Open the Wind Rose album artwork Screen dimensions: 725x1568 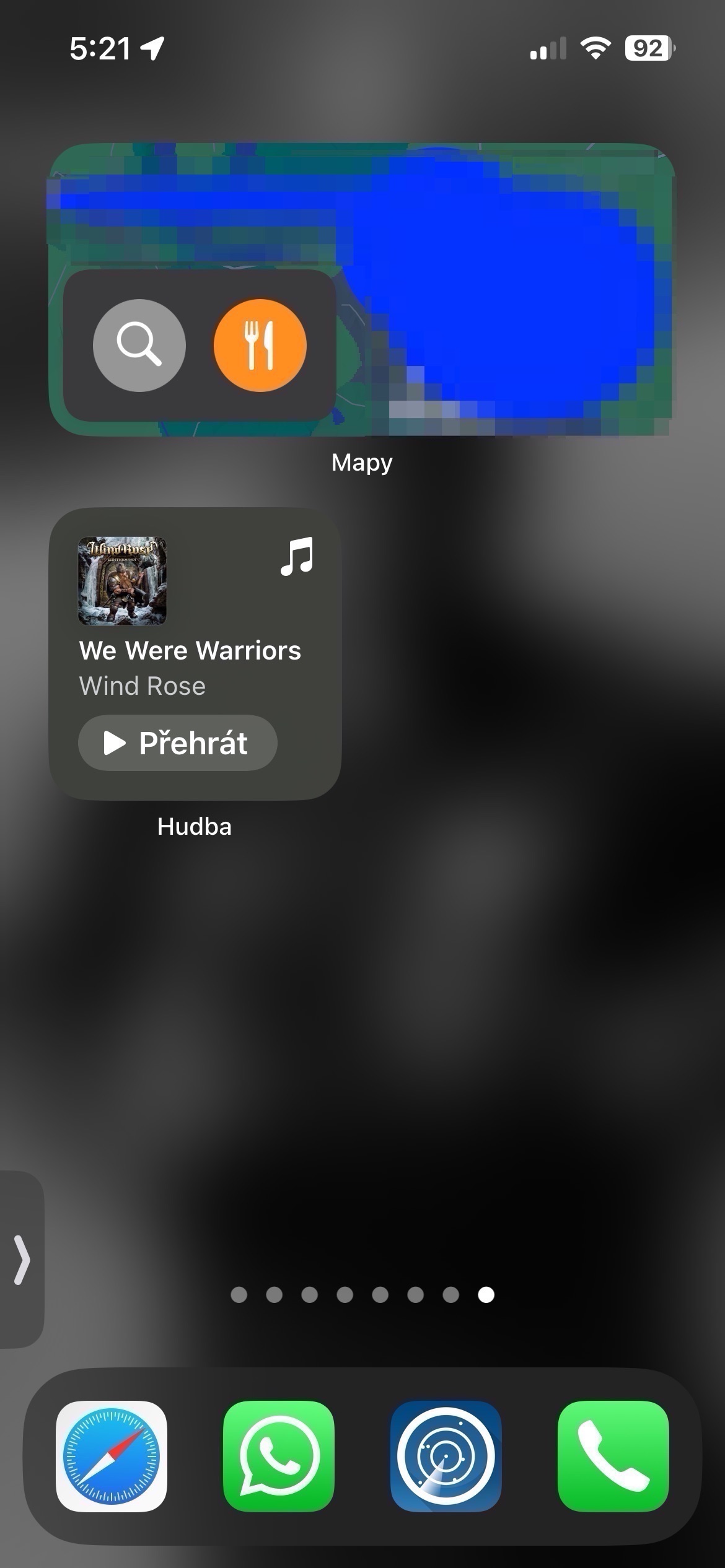122,581
